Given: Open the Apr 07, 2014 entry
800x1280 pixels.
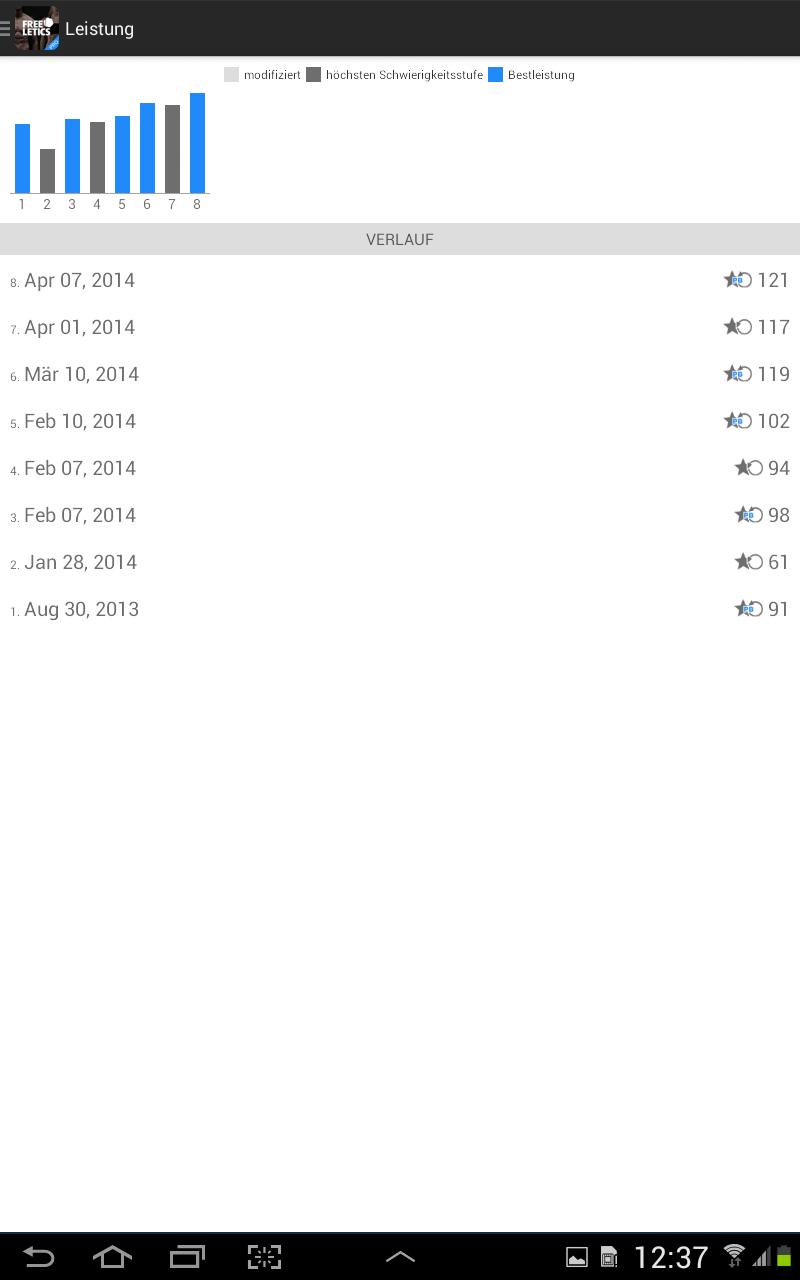Looking at the screenshot, I should click(400, 280).
